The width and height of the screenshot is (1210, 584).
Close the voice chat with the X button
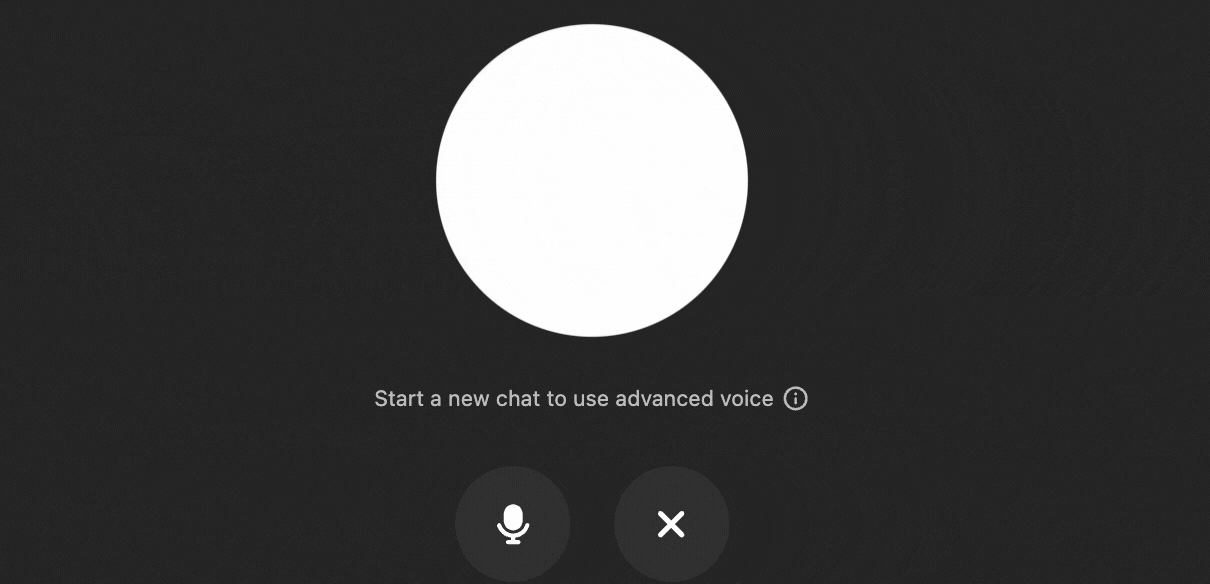(671, 523)
